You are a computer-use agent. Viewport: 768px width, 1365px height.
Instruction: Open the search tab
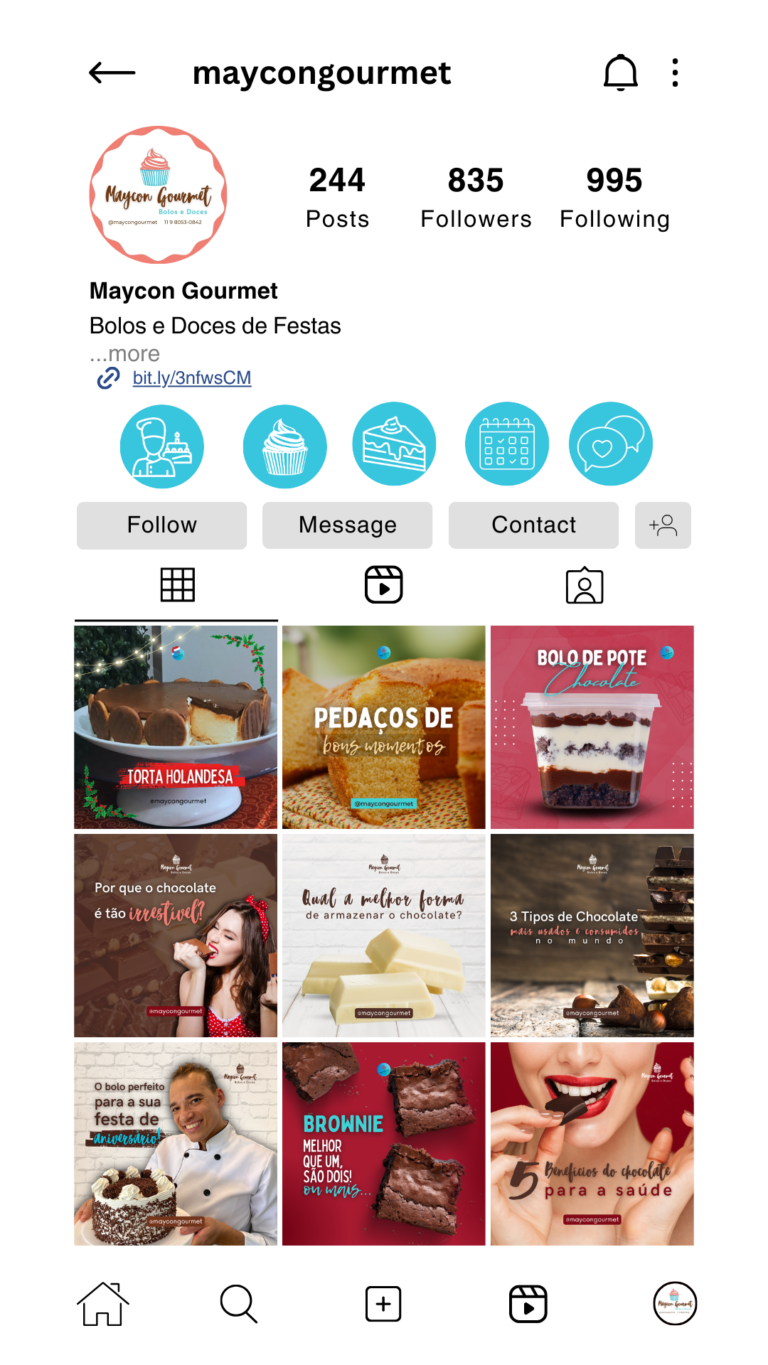(238, 1303)
